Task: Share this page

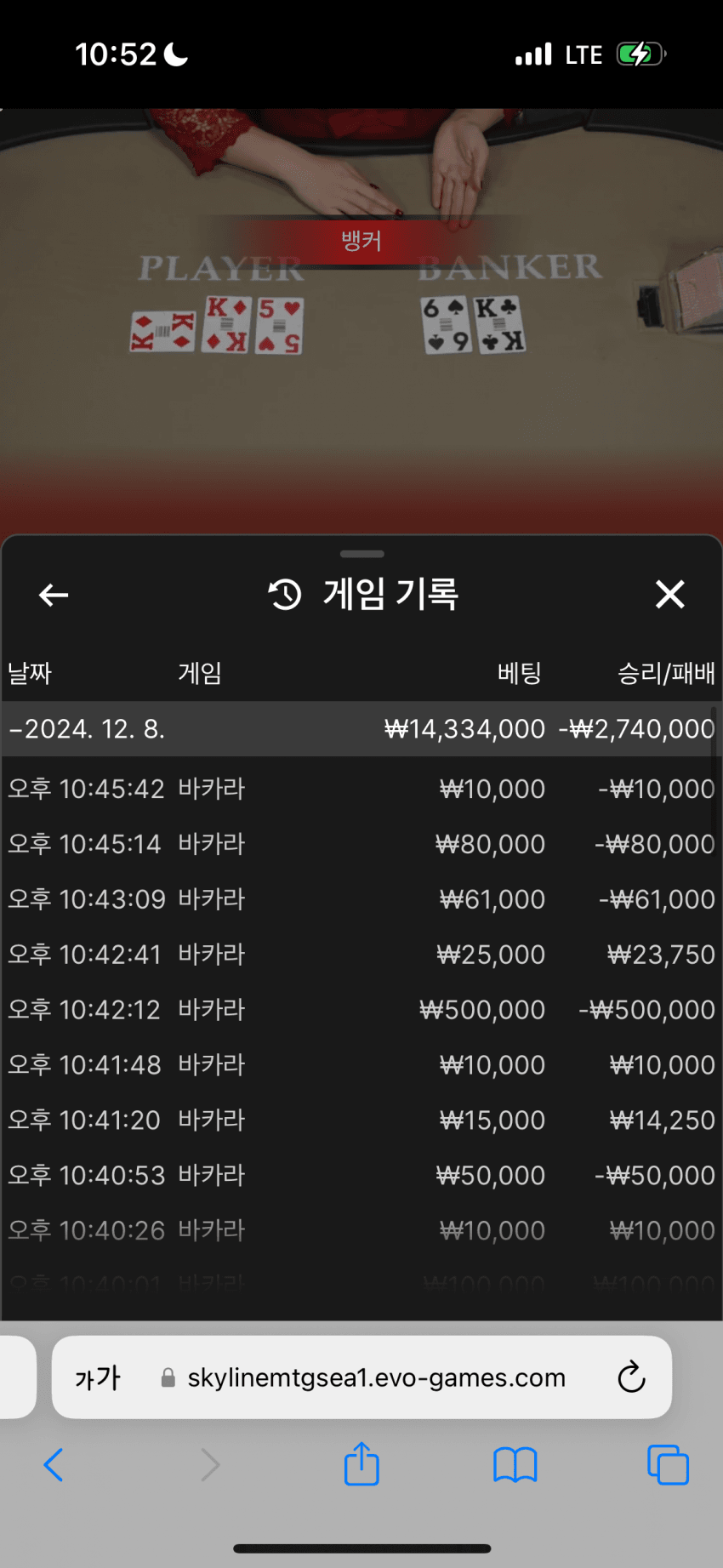Action: tap(361, 1463)
